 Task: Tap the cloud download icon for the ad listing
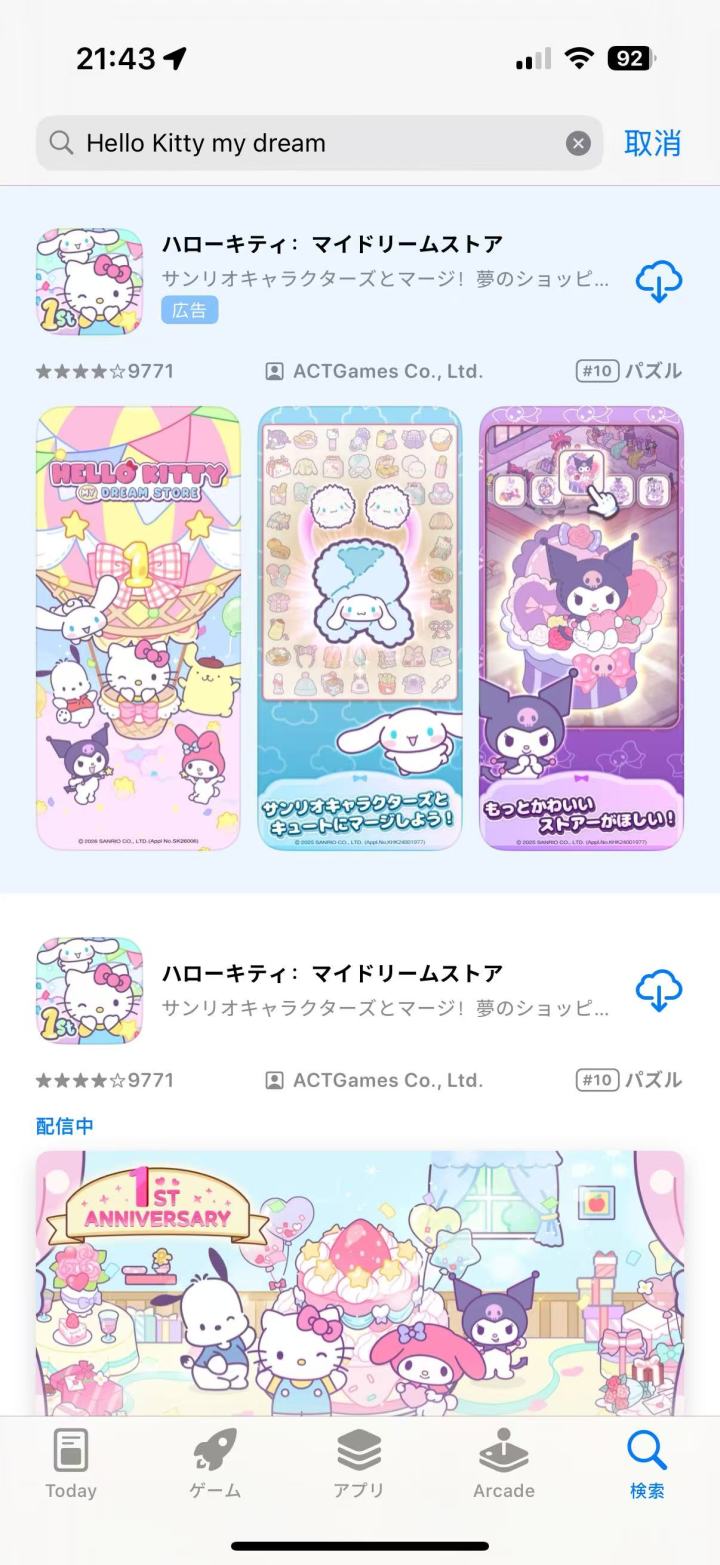click(x=657, y=281)
